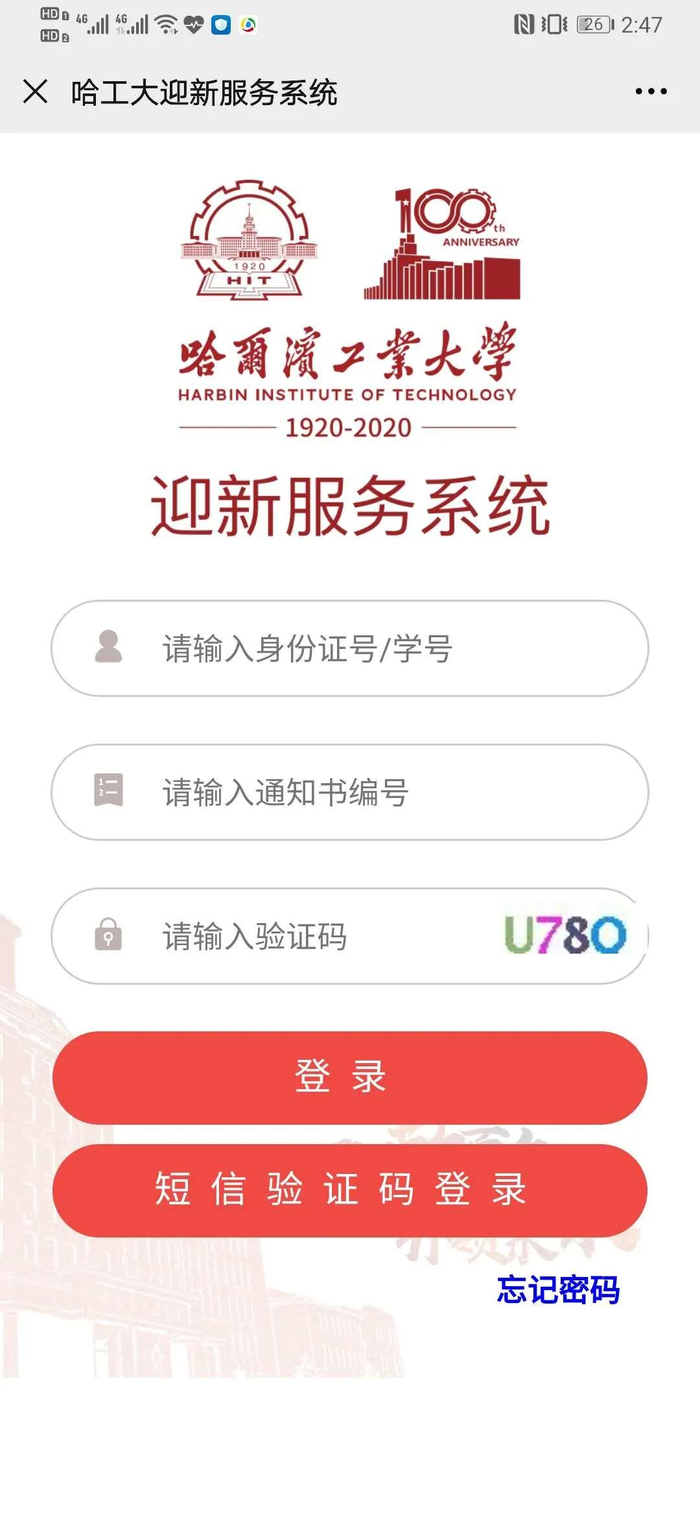
Task: Open the three-dot overflow menu
Action: pyautogui.click(x=651, y=92)
